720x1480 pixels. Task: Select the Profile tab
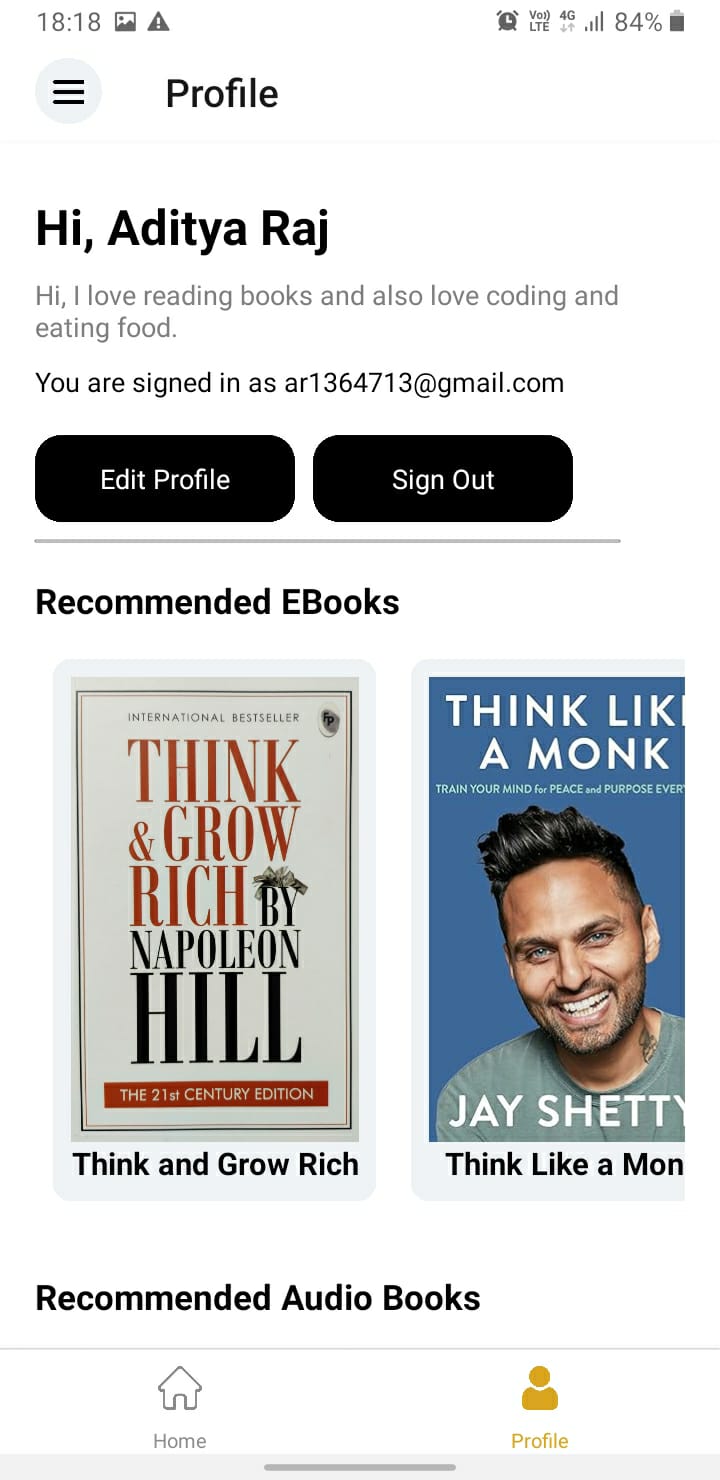[x=540, y=1408]
